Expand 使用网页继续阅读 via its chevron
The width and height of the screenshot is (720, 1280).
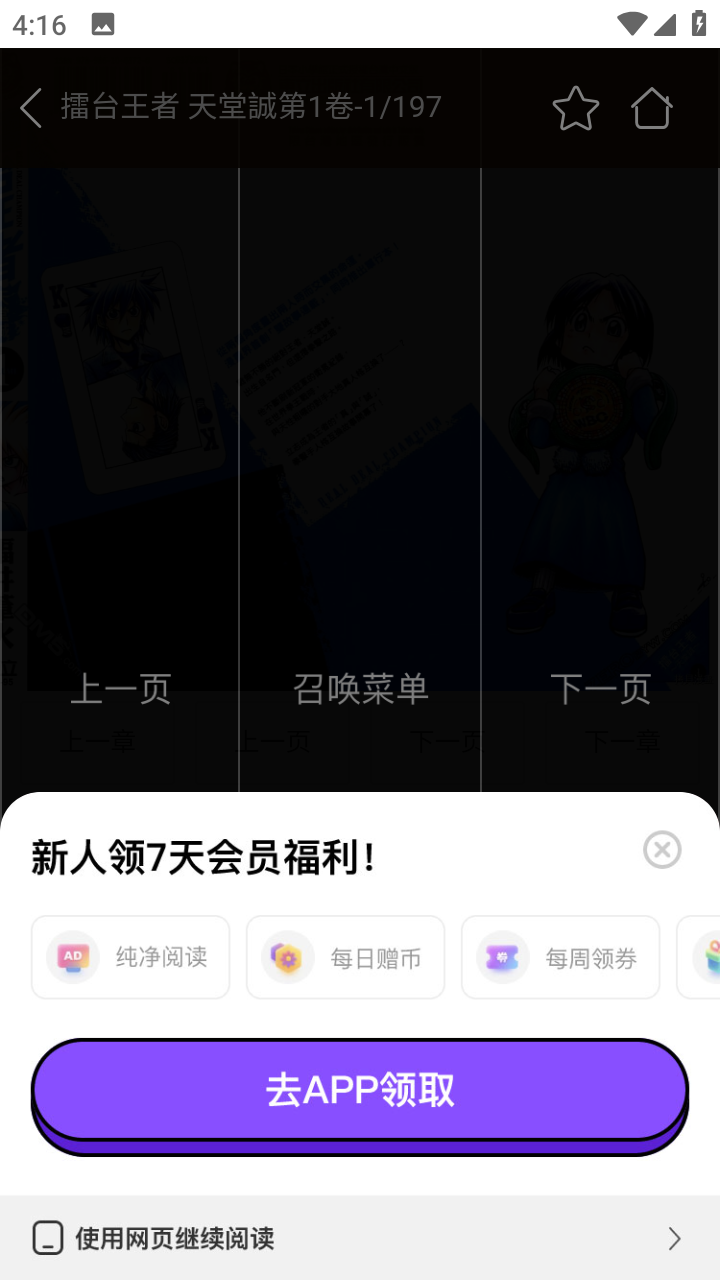[674, 1238]
